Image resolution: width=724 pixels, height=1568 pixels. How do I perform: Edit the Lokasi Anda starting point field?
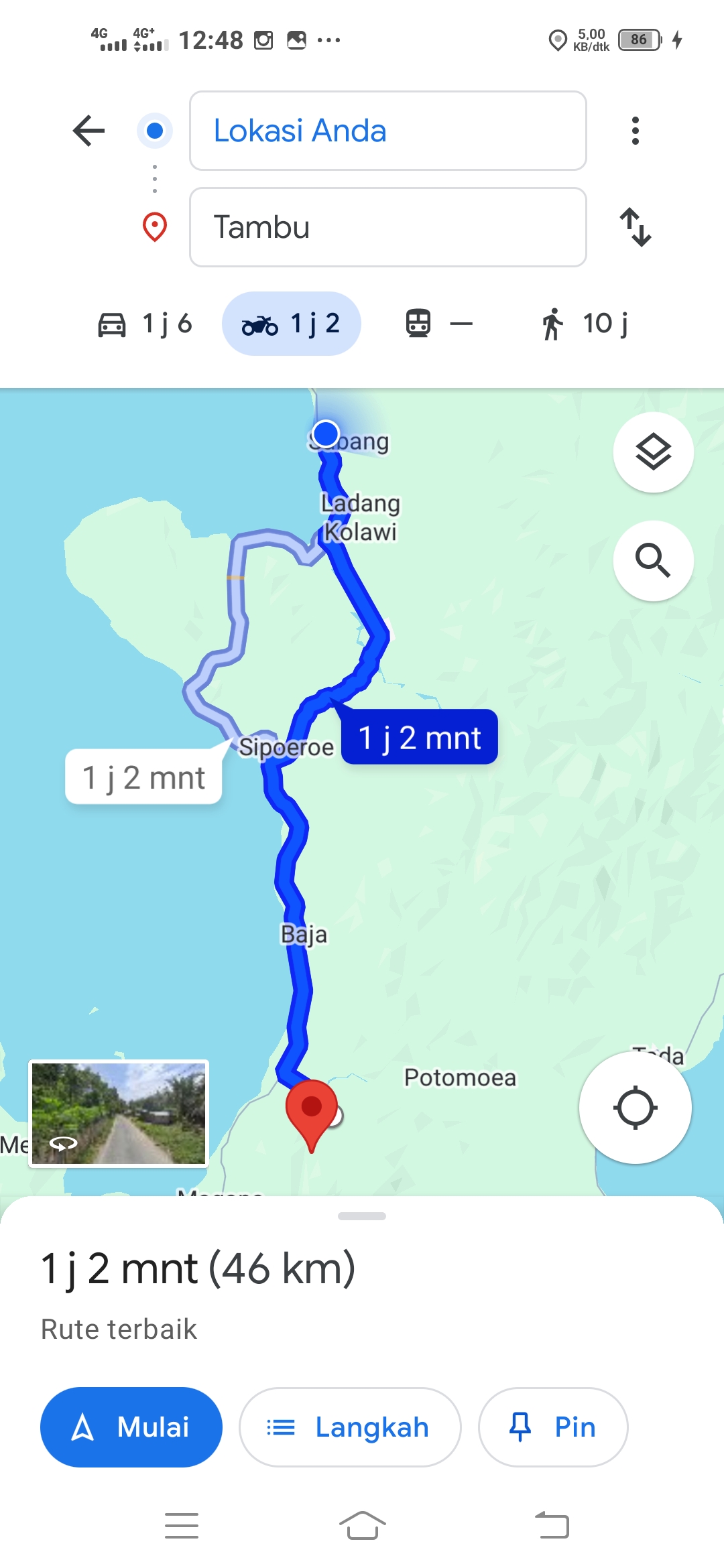coord(388,131)
